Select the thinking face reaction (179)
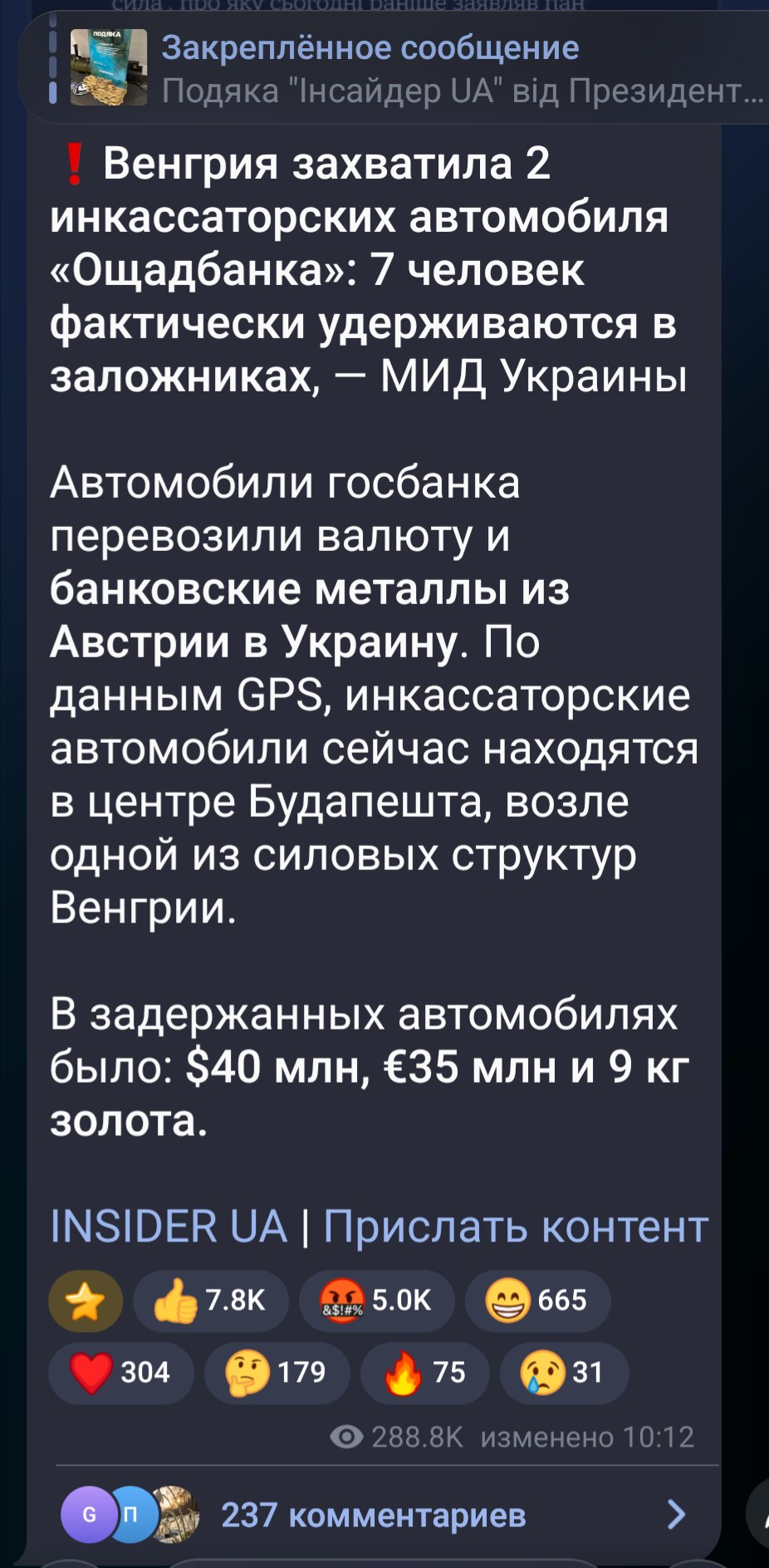The image size is (769, 1568). pos(276,1372)
